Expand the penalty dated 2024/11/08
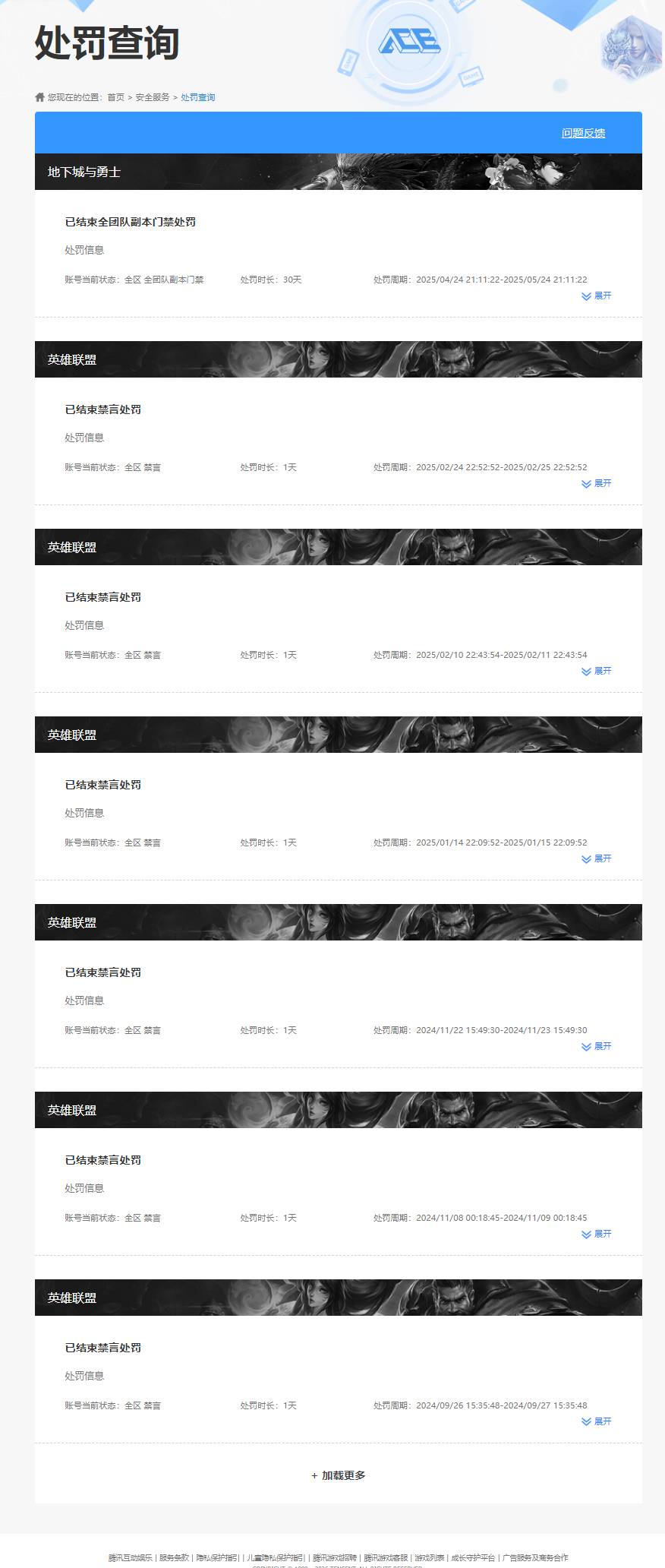 click(596, 1234)
